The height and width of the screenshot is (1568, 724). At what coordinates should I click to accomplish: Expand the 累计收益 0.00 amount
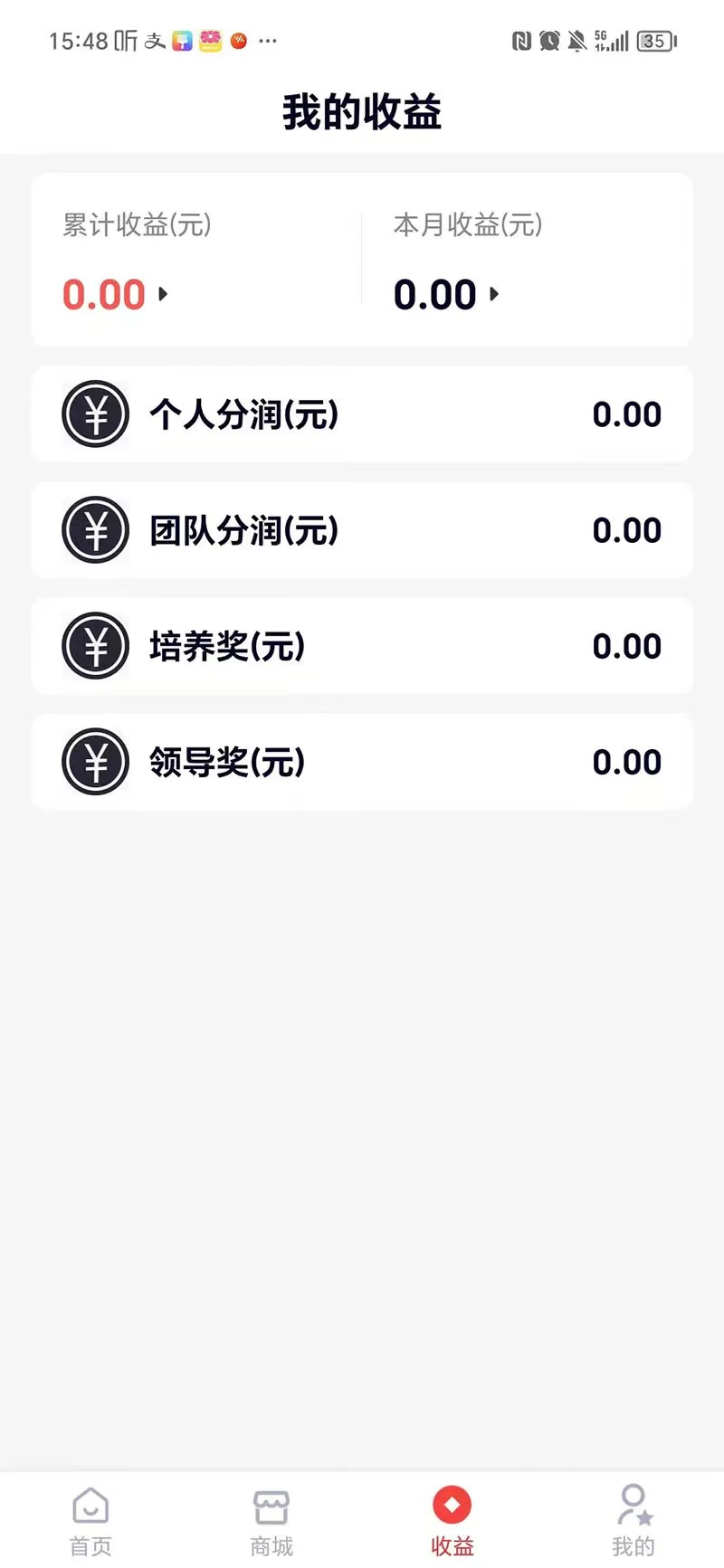[103, 294]
